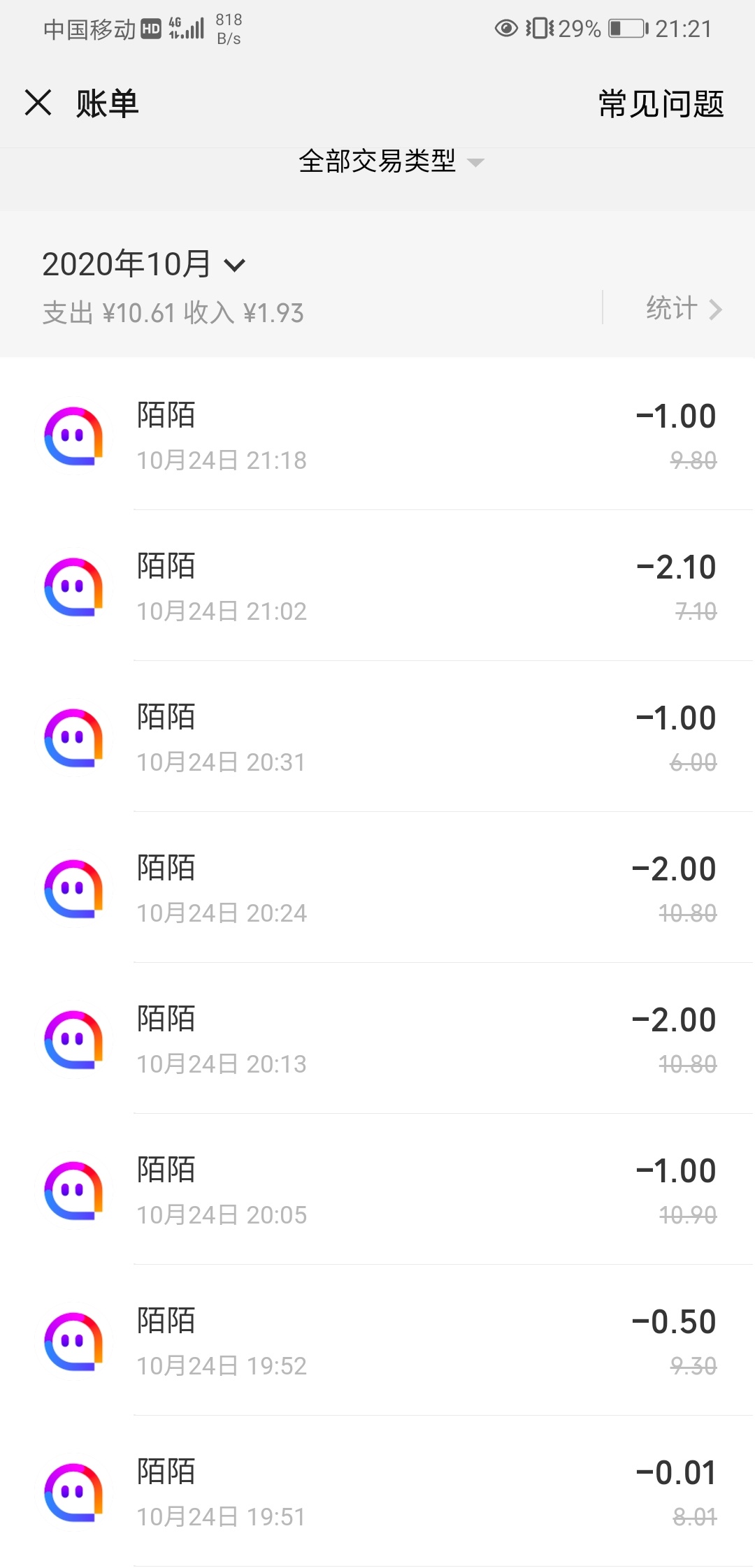Open the 陌陌 −0.01 entry at 19:51
Screen dimensions: 755x1568
(x=377, y=1491)
